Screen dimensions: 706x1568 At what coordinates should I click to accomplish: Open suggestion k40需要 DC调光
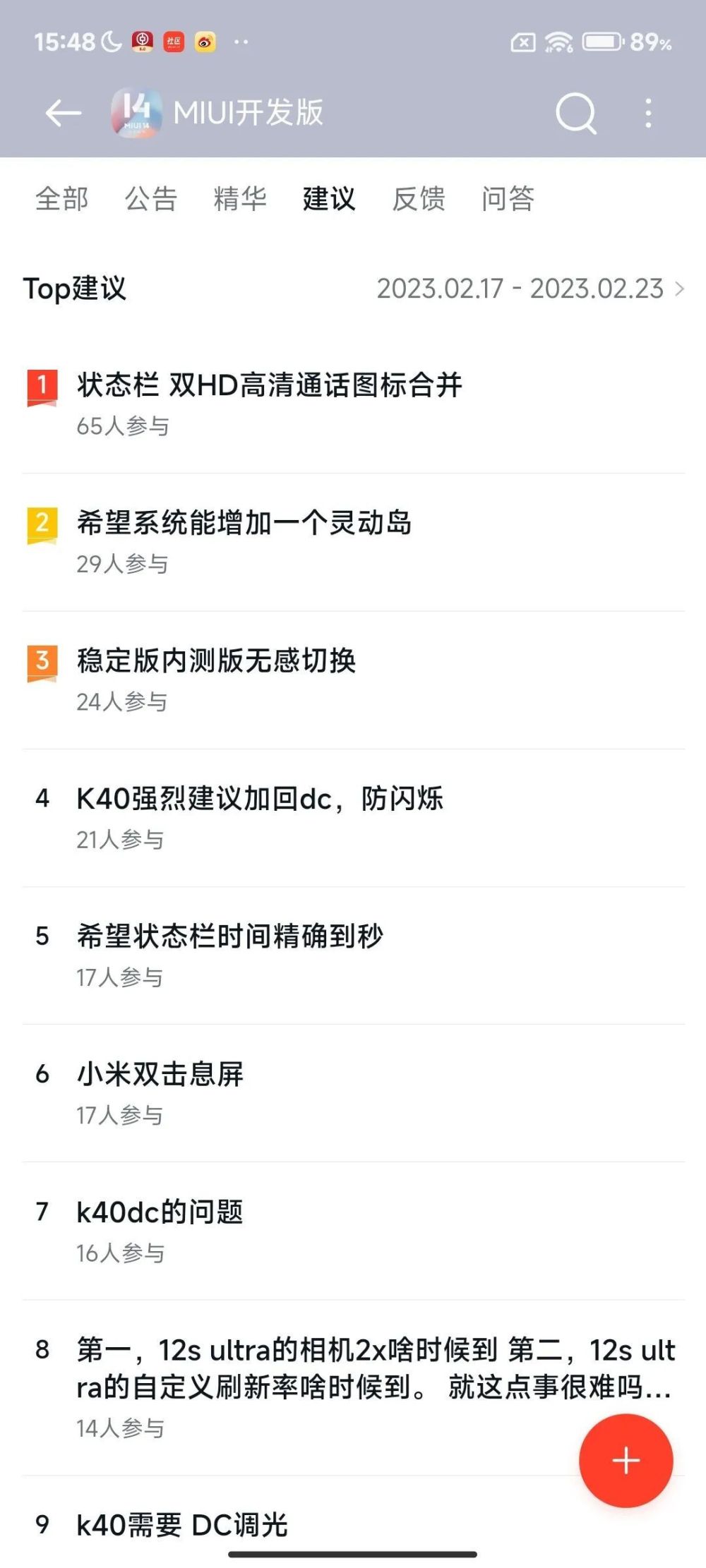[x=182, y=1524]
